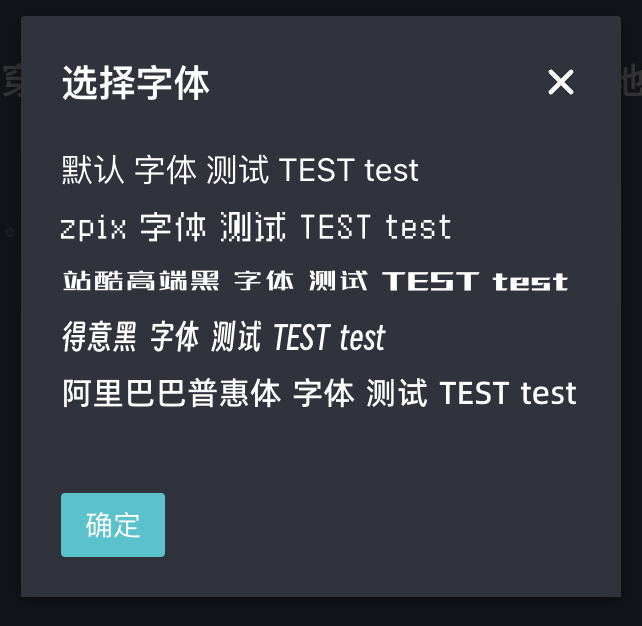Select the 默认 font option
Image resolution: width=642 pixels, height=626 pixels.
240,170
